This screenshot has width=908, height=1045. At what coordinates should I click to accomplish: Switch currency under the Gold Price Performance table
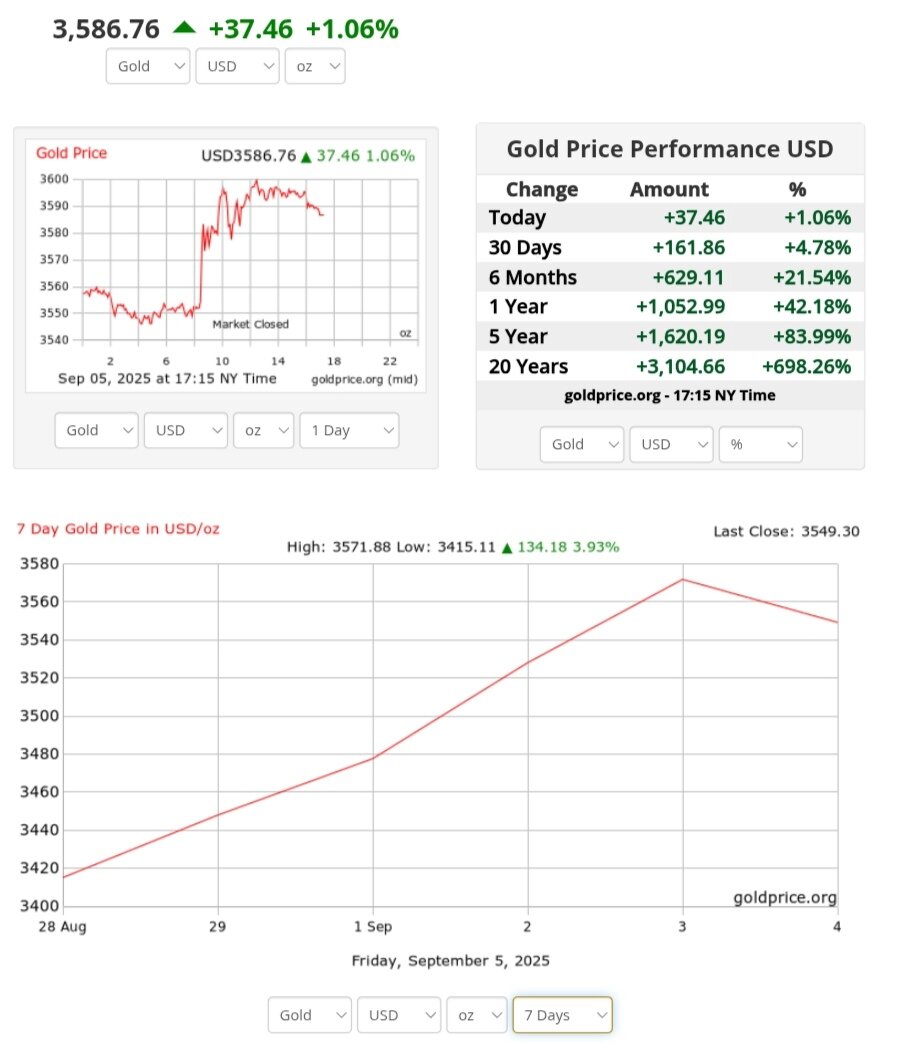(x=671, y=444)
